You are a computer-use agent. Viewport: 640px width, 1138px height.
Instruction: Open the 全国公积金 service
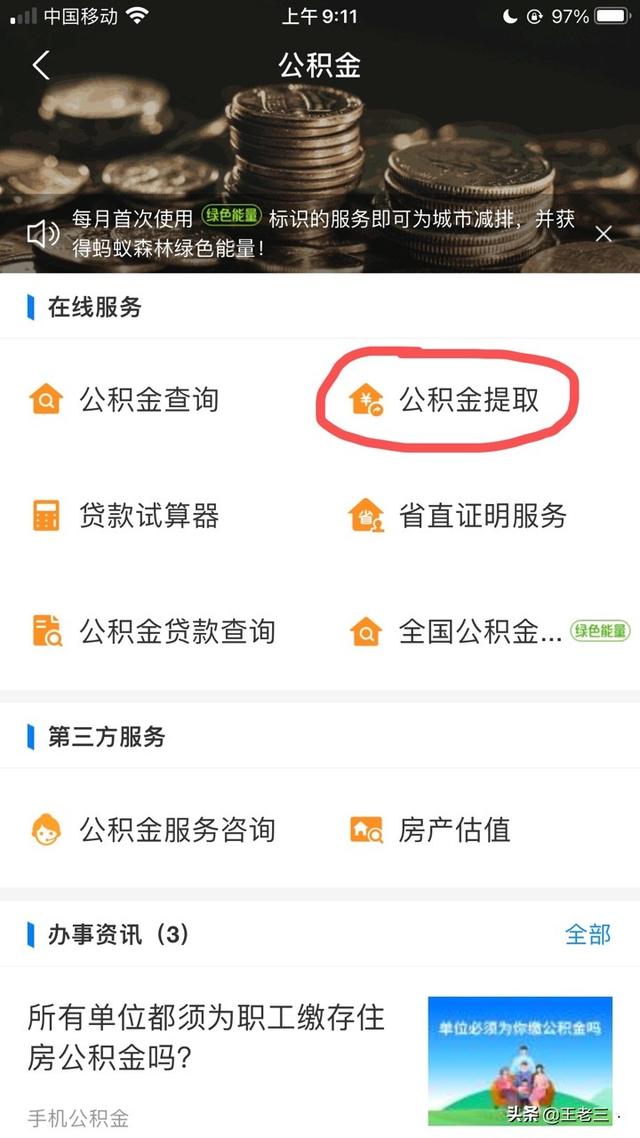pos(489,631)
